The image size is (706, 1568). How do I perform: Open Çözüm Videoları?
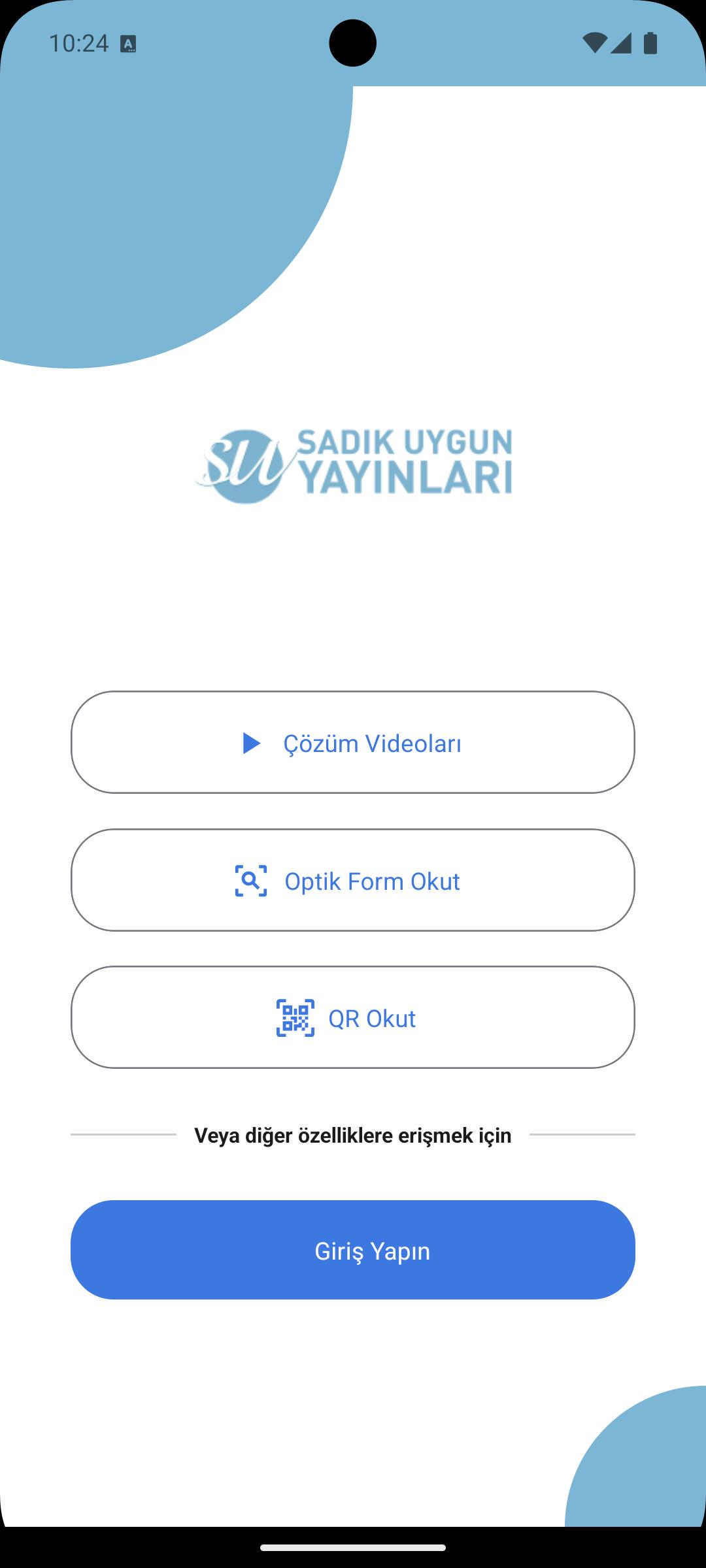353,743
